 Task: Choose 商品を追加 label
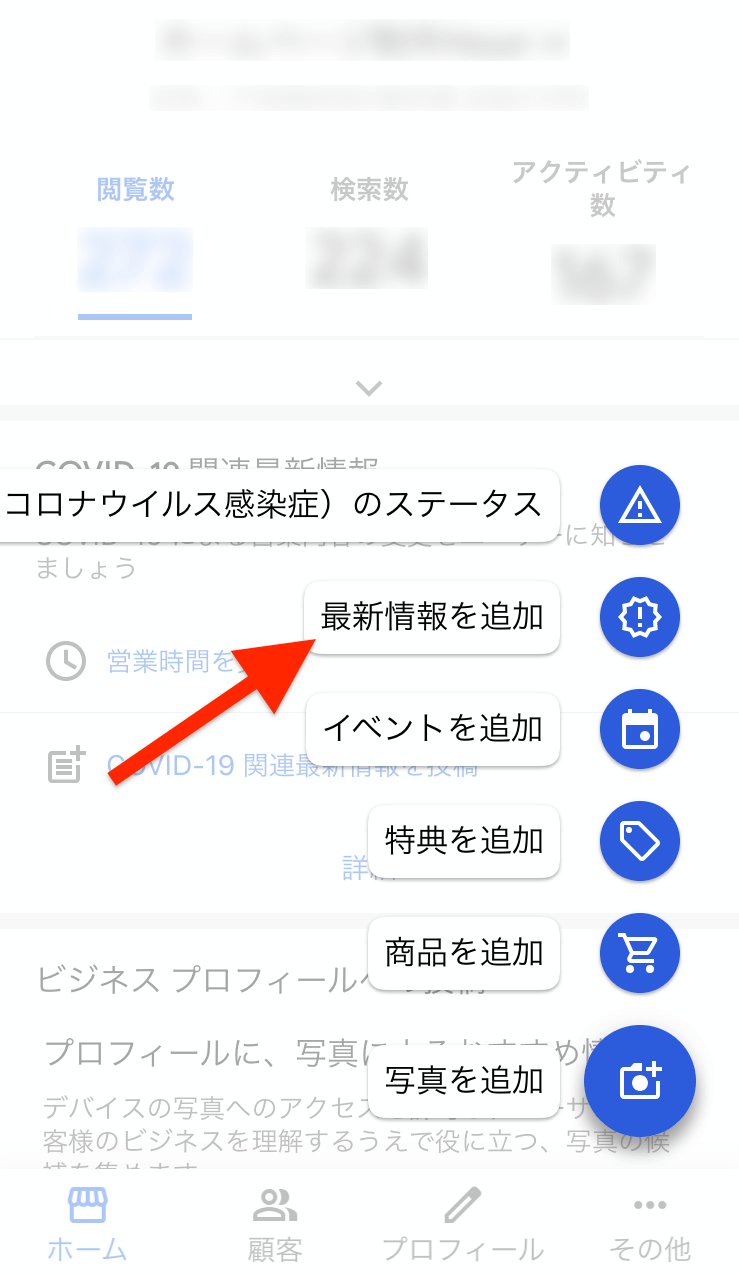point(463,953)
